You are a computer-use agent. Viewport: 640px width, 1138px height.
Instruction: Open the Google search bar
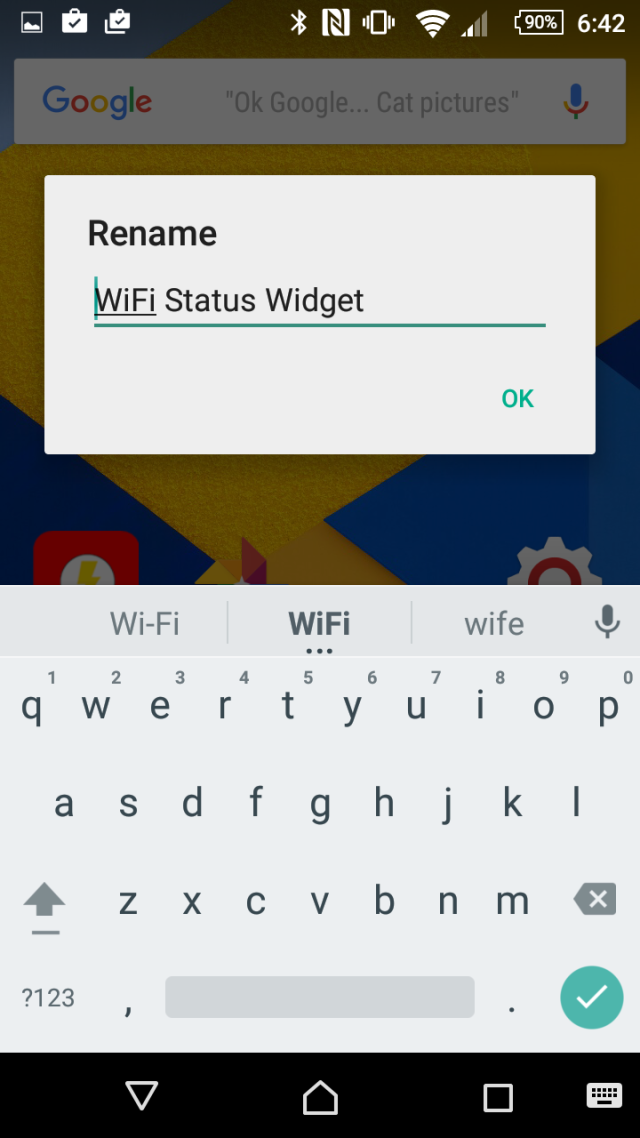click(300, 102)
